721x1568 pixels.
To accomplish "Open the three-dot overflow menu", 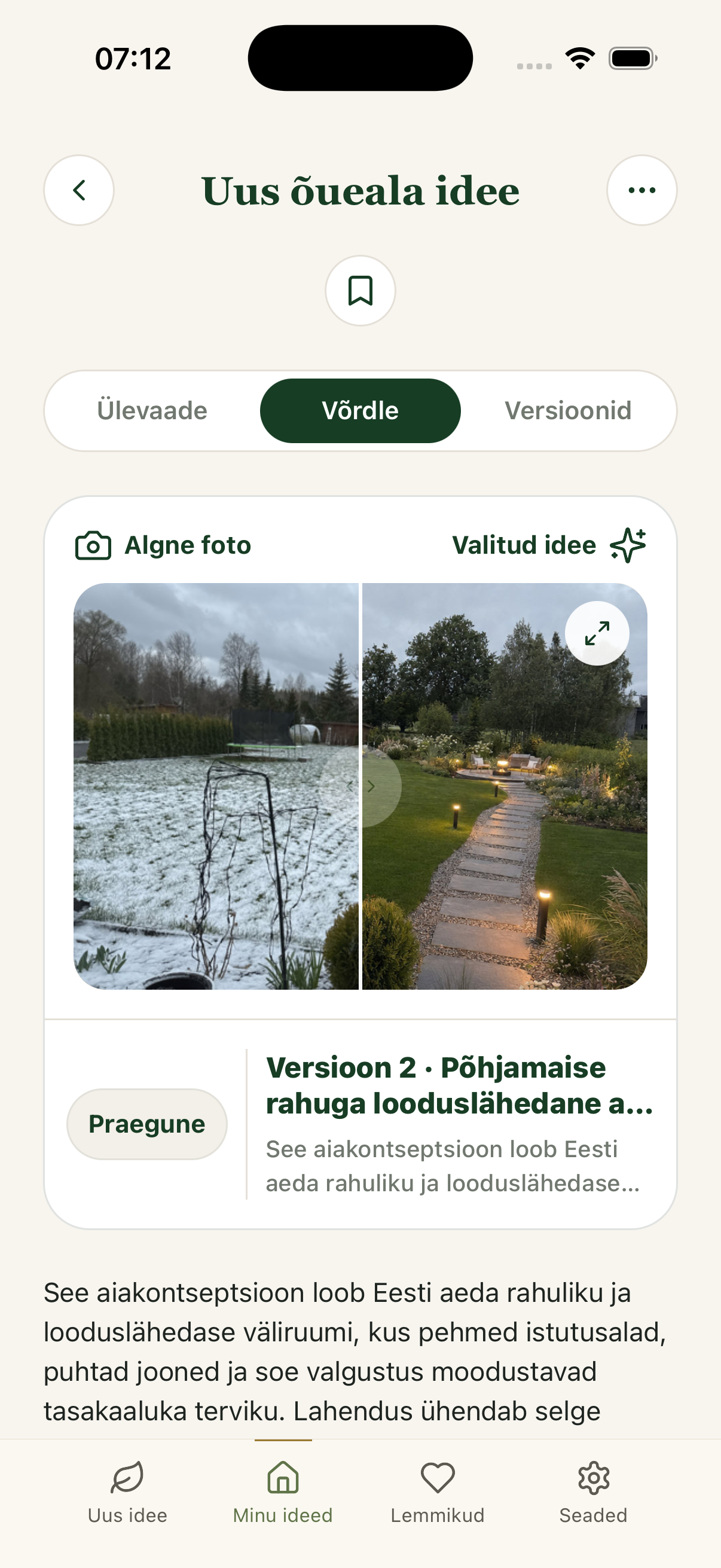I will pos(641,190).
